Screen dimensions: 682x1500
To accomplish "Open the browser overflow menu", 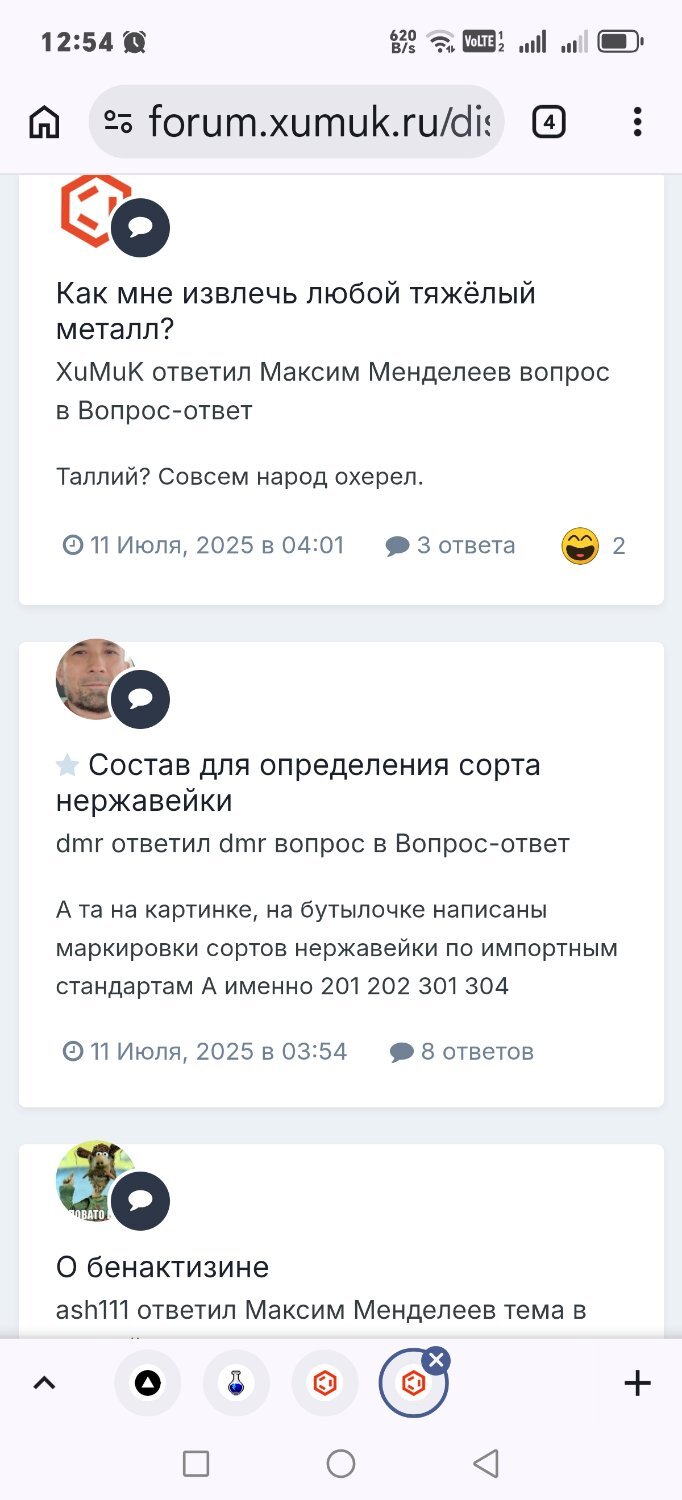I will point(637,122).
